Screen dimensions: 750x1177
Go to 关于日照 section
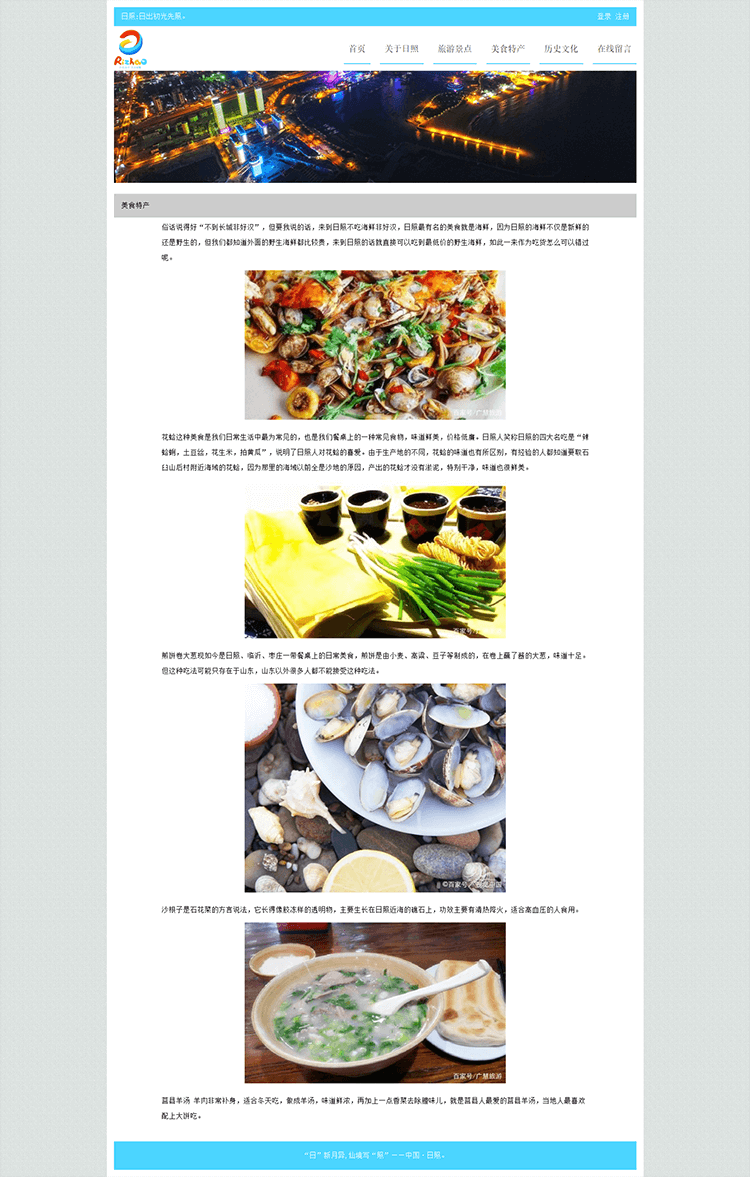click(402, 49)
